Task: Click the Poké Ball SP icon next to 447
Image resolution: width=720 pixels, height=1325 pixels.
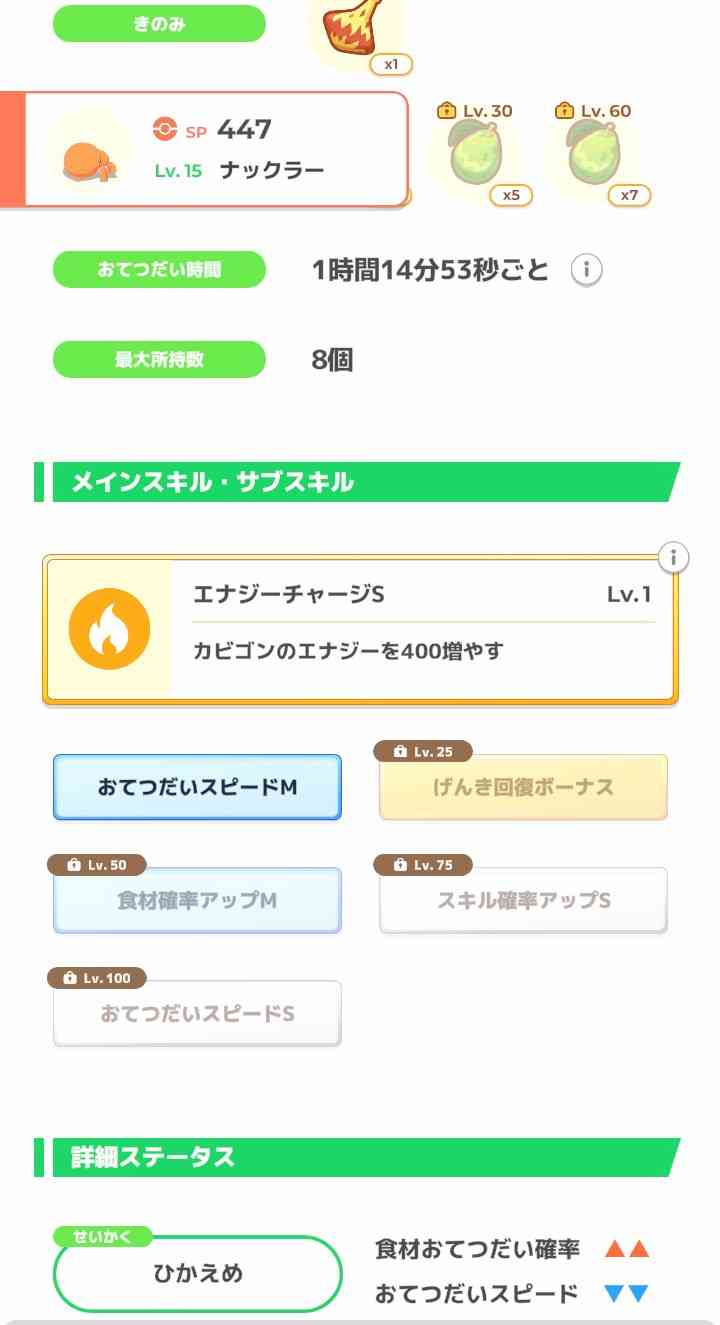Action: (x=163, y=128)
